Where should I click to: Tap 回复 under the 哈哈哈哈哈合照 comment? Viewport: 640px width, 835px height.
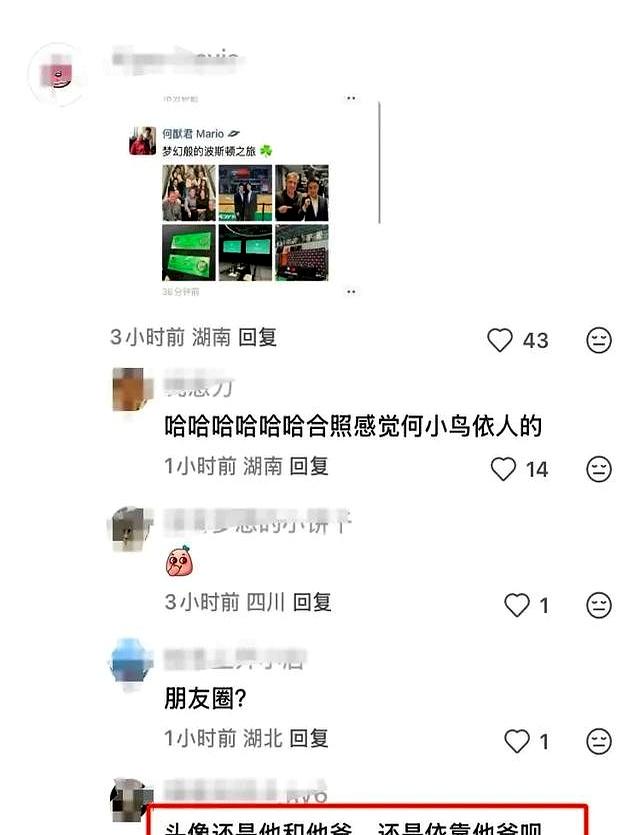click(x=310, y=466)
